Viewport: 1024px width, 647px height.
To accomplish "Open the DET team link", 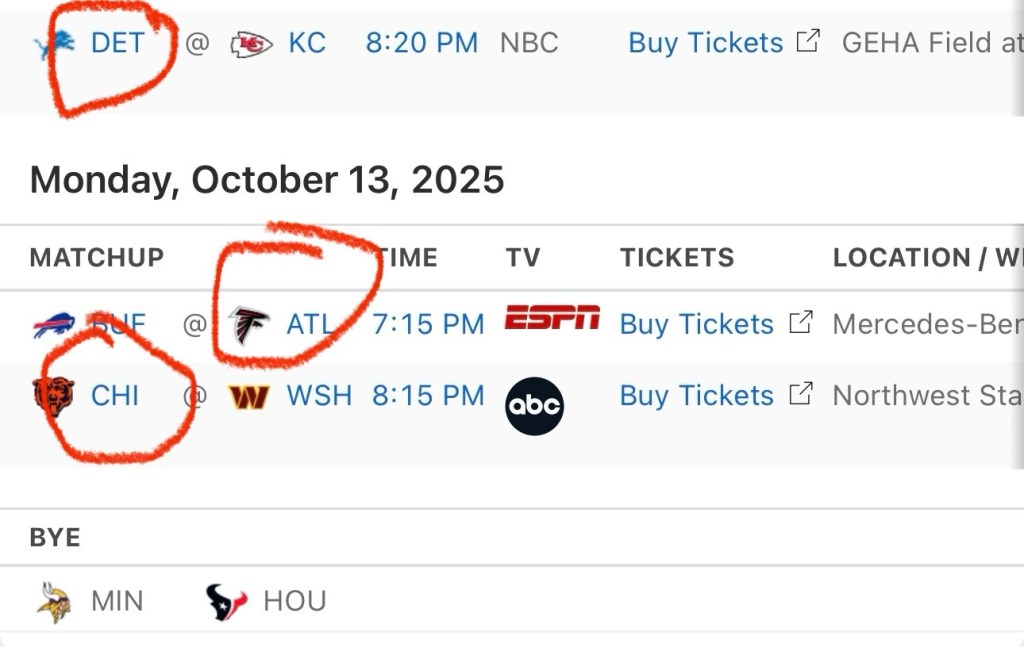I will click(x=117, y=43).
